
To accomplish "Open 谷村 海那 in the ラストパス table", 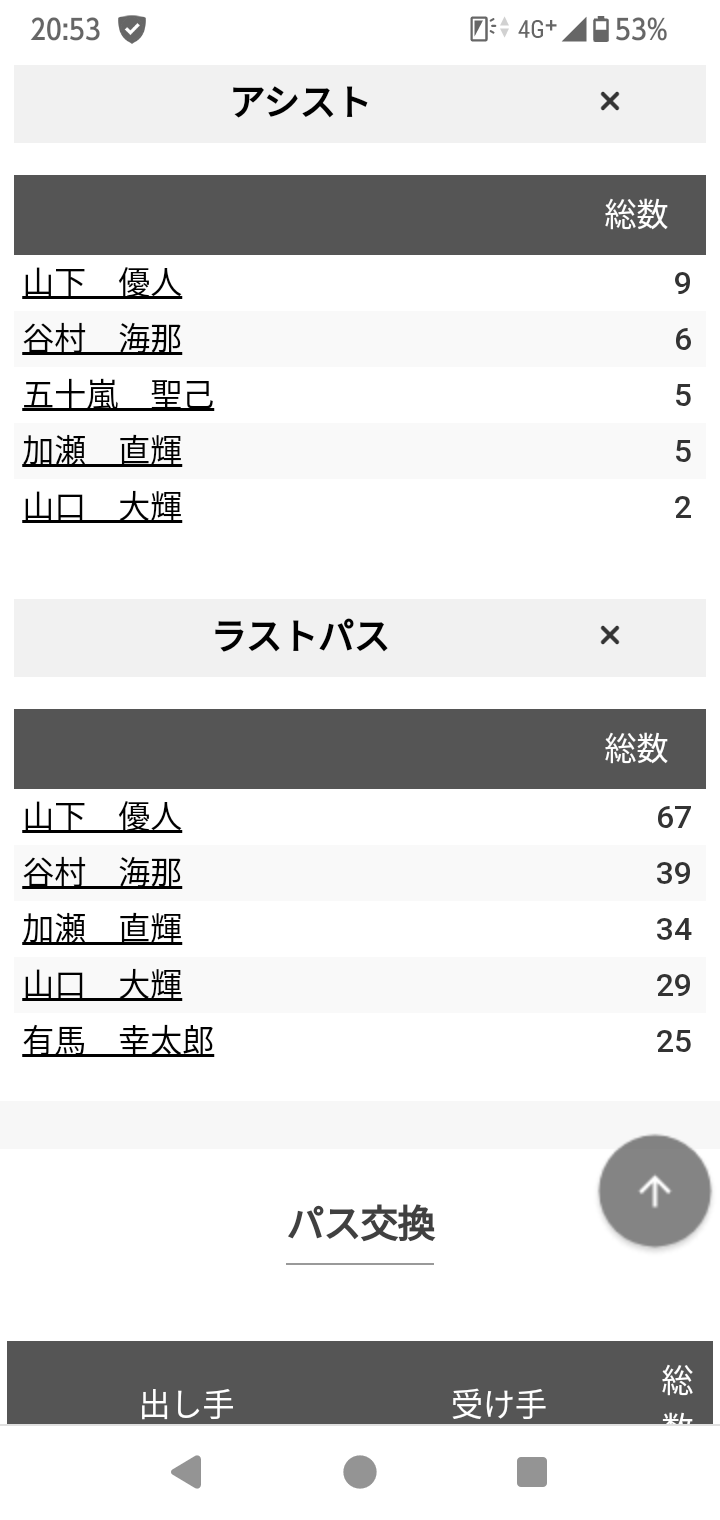I will click(x=102, y=874).
